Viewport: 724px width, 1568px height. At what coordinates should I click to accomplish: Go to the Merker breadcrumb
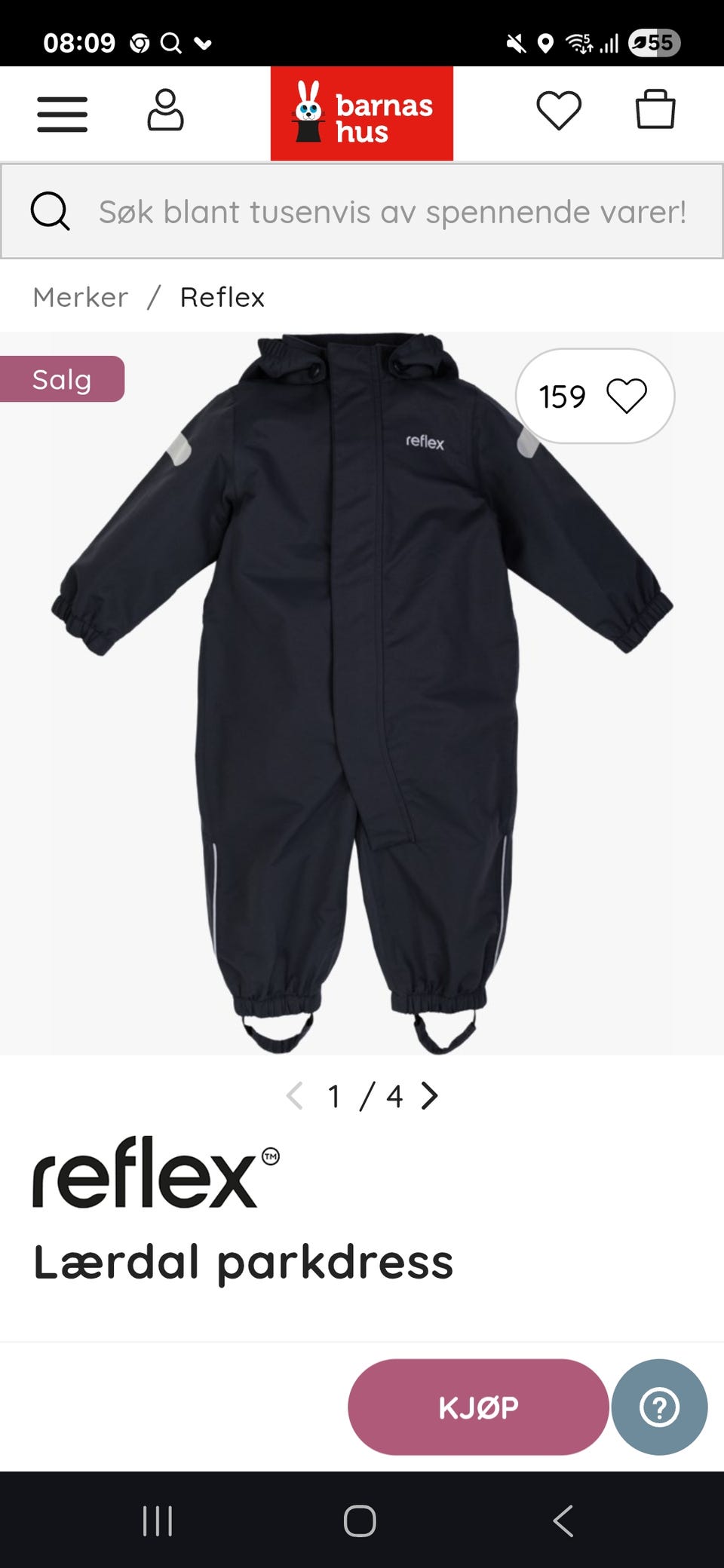pos(81,298)
